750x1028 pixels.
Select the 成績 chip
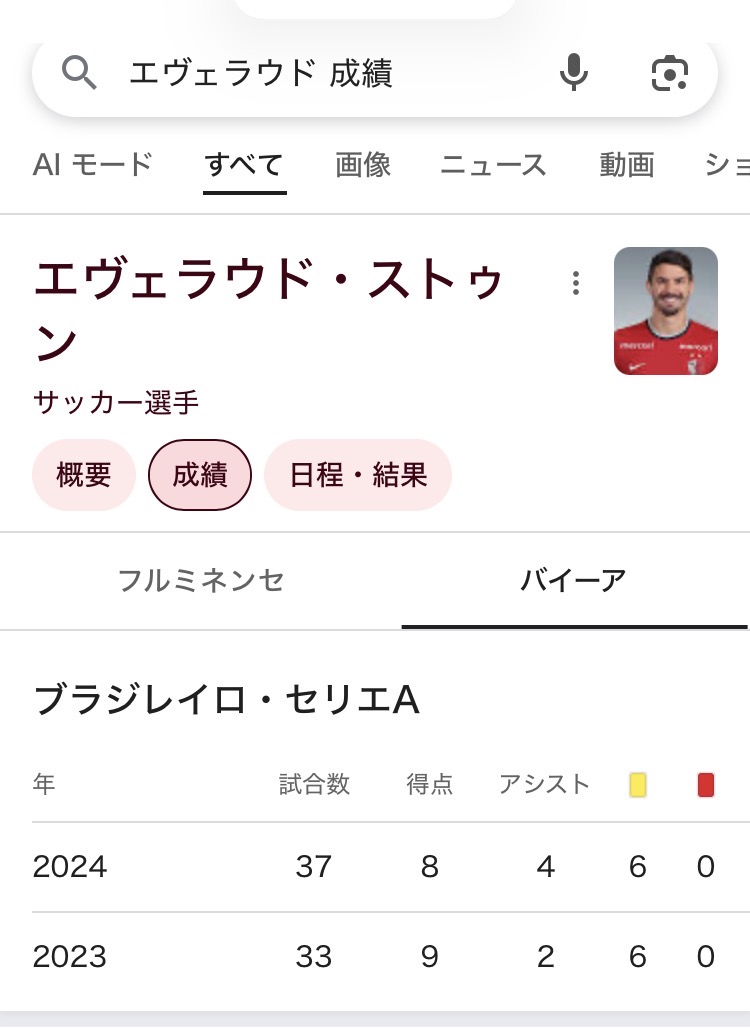point(200,475)
